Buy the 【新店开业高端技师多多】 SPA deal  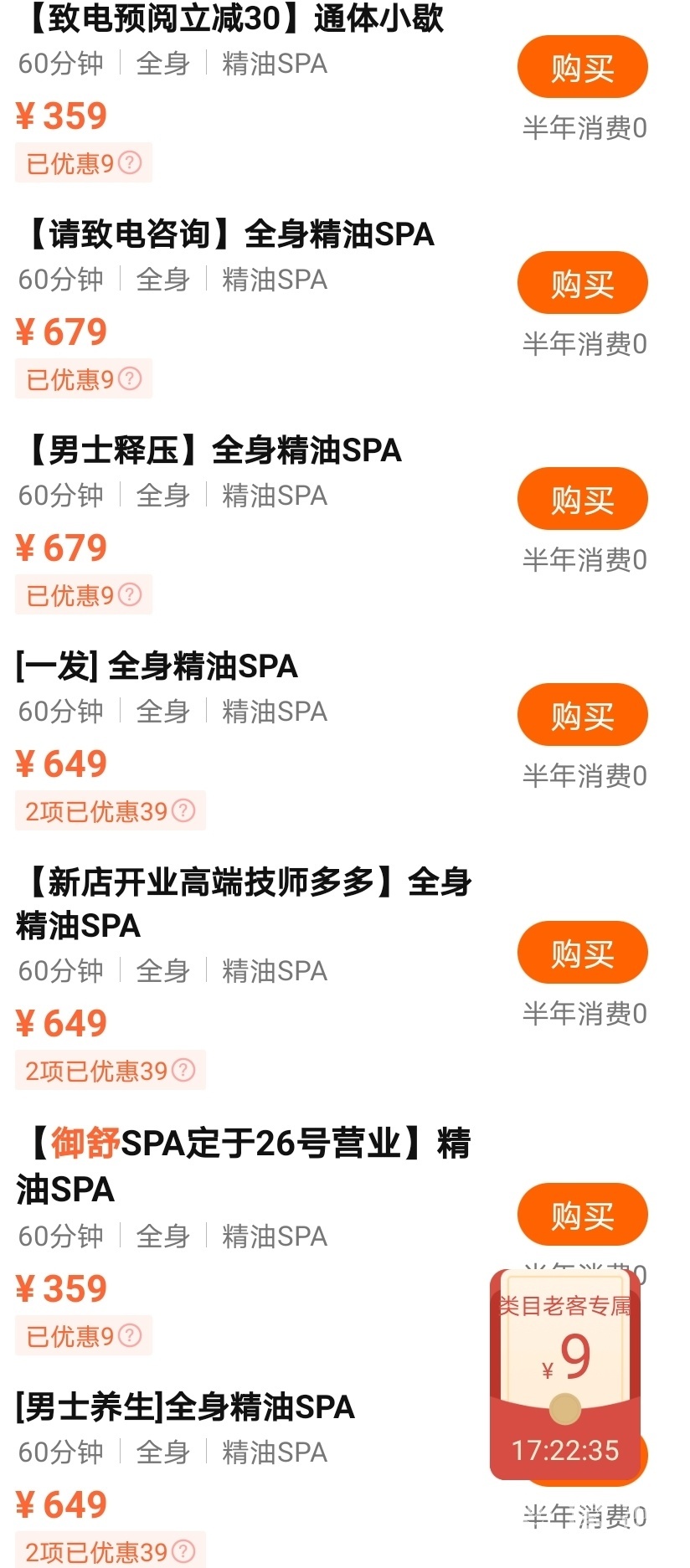582,953
